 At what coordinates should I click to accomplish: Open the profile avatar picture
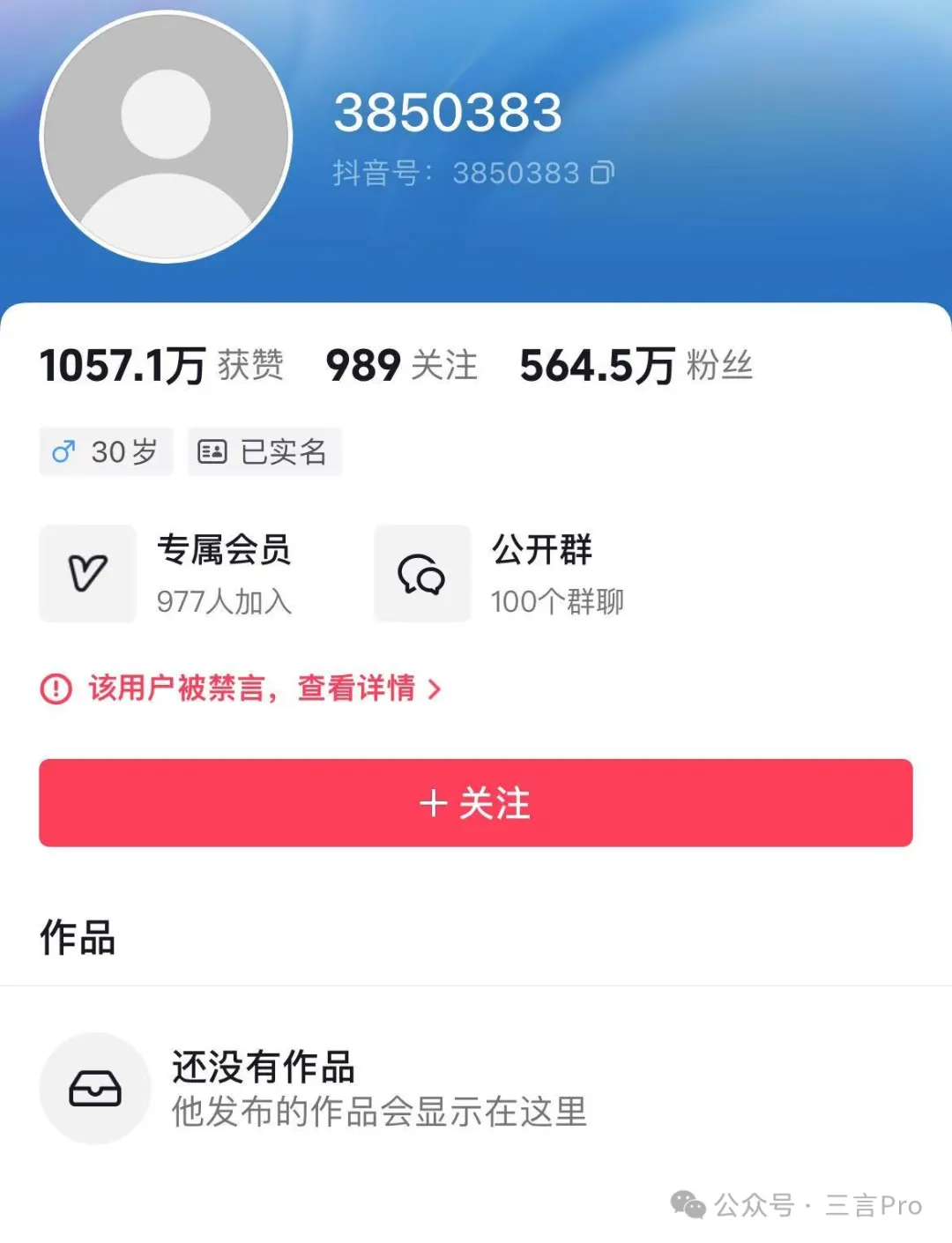[x=166, y=137]
